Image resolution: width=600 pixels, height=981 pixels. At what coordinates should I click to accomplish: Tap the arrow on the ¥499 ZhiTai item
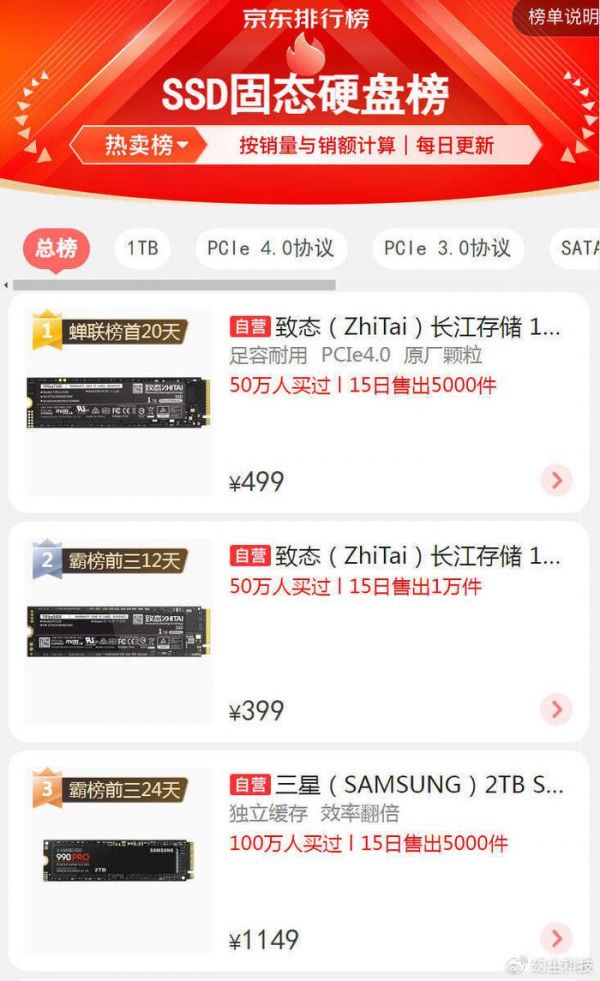point(556,481)
